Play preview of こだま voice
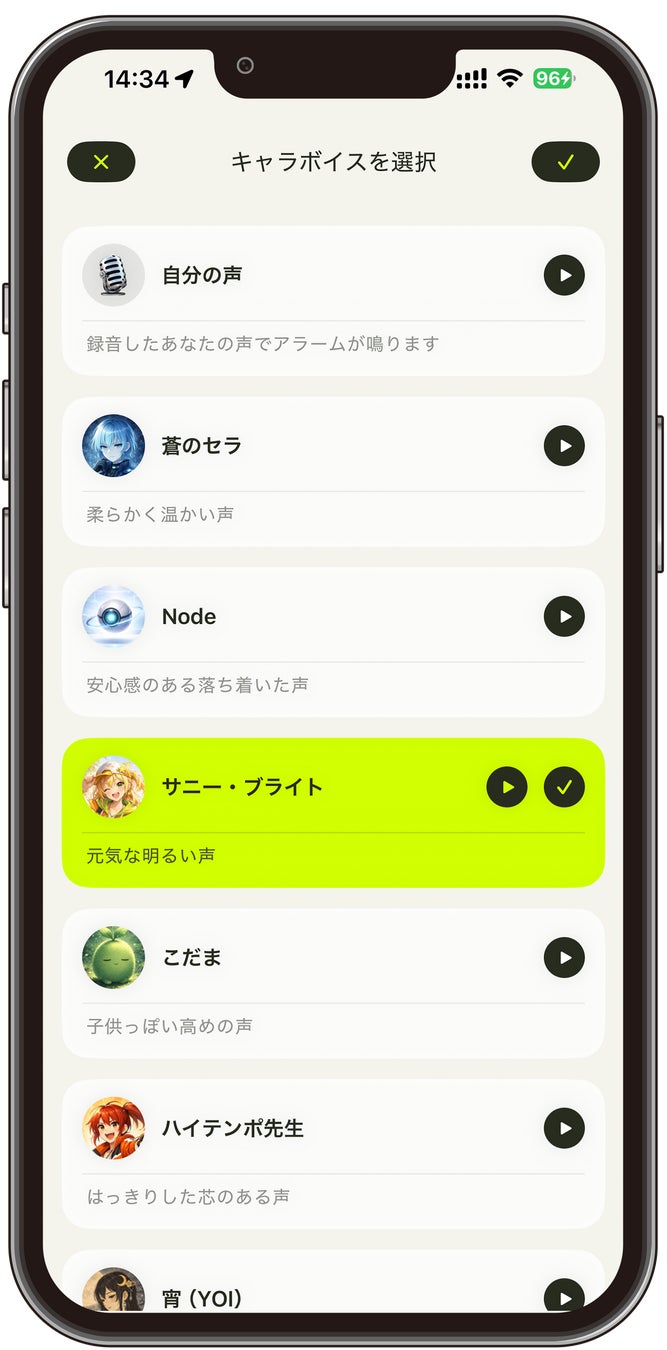The height and width of the screenshot is (1350, 667). pyautogui.click(x=564, y=958)
